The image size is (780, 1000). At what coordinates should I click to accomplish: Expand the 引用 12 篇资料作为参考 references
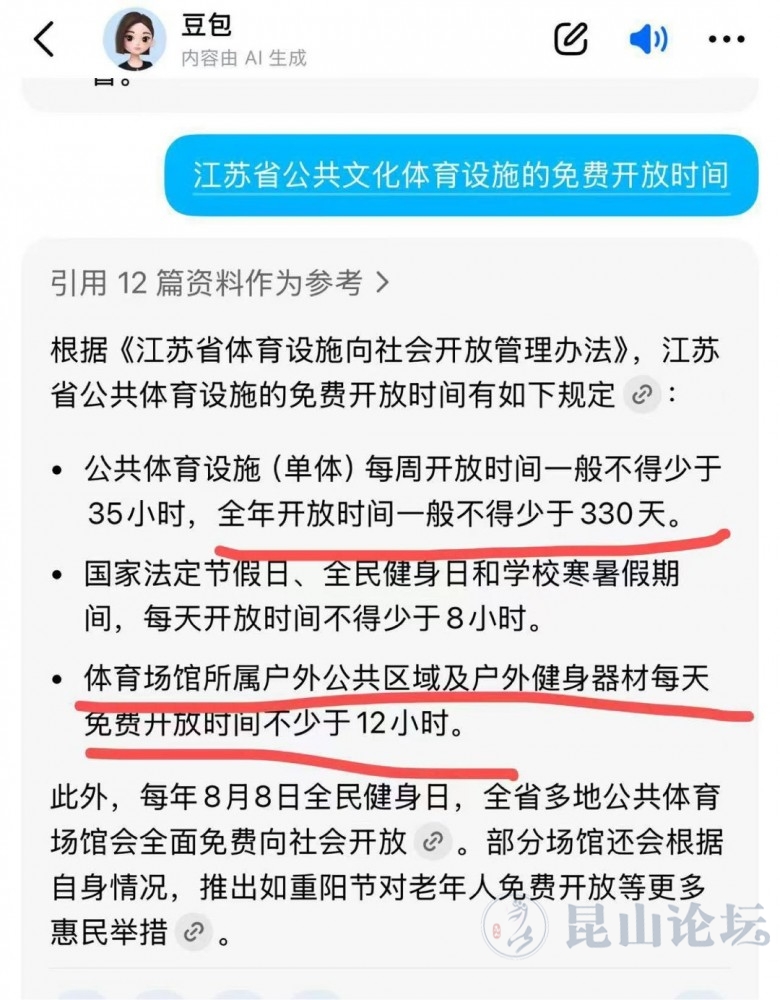click(220, 283)
